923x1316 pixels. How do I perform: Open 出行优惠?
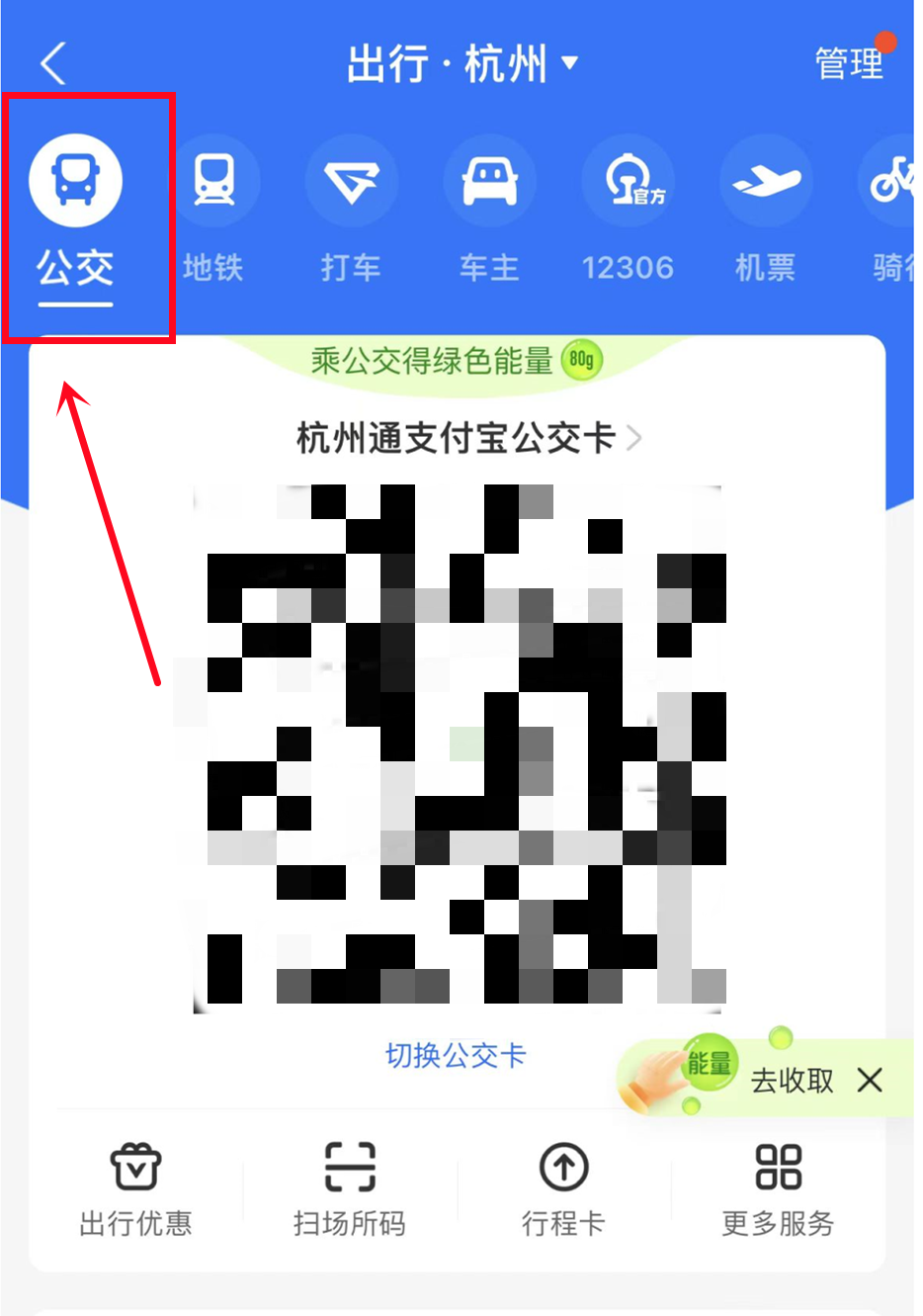pos(135,1189)
